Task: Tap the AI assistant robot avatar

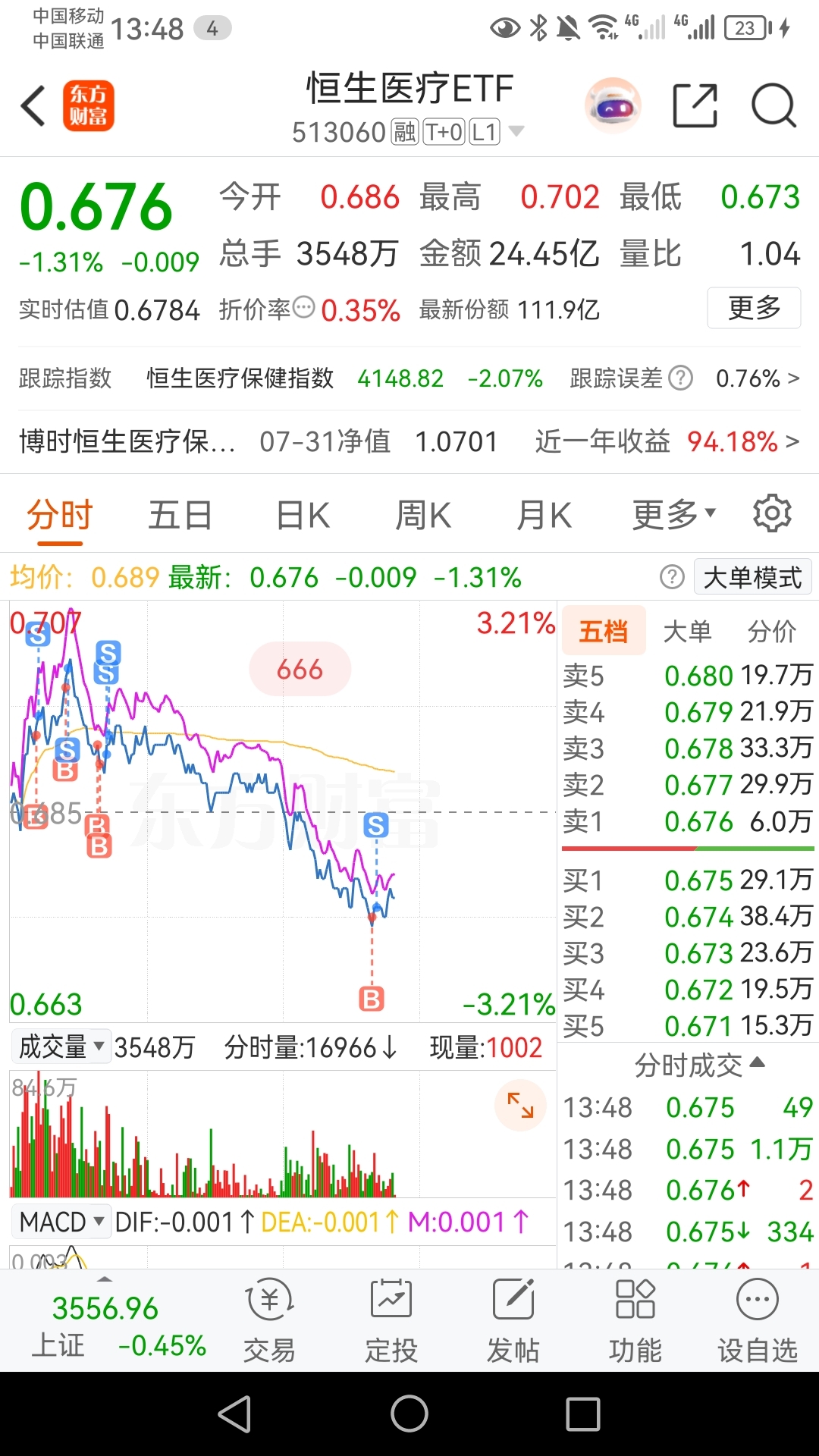Action: pyautogui.click(x=612, y=105)
